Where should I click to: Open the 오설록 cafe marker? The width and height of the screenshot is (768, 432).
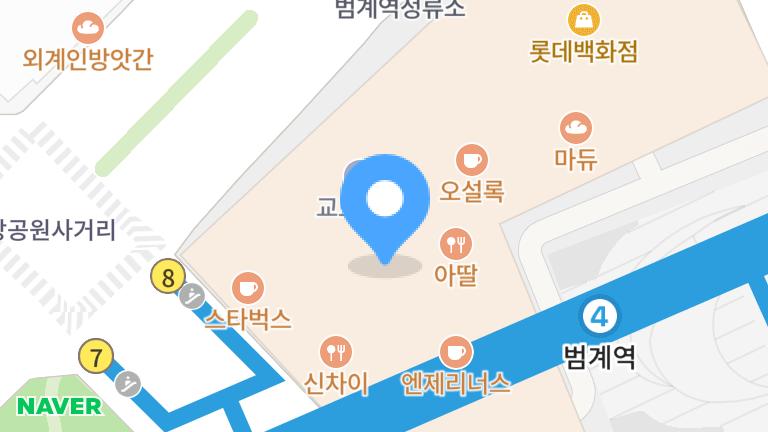471,160
